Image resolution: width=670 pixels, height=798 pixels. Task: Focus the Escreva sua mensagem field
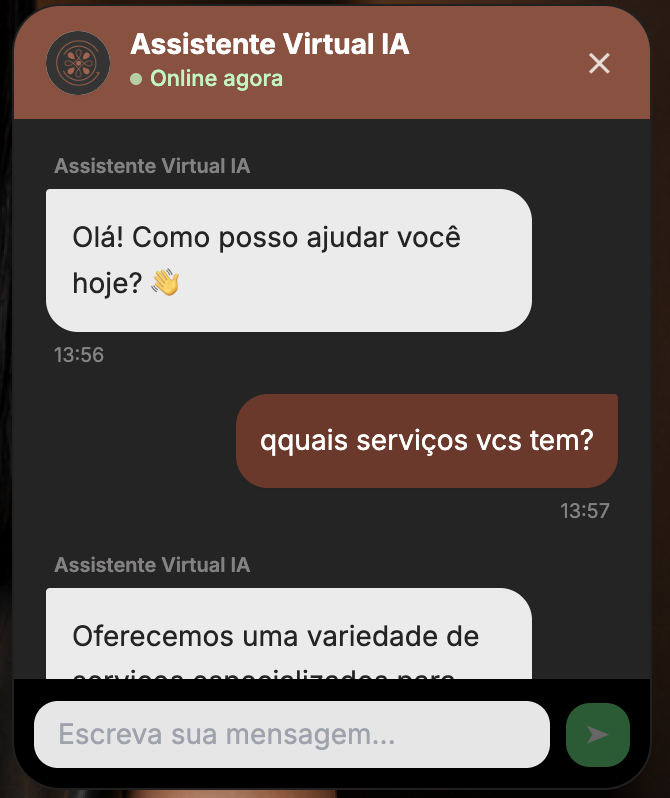click(292, 734)
